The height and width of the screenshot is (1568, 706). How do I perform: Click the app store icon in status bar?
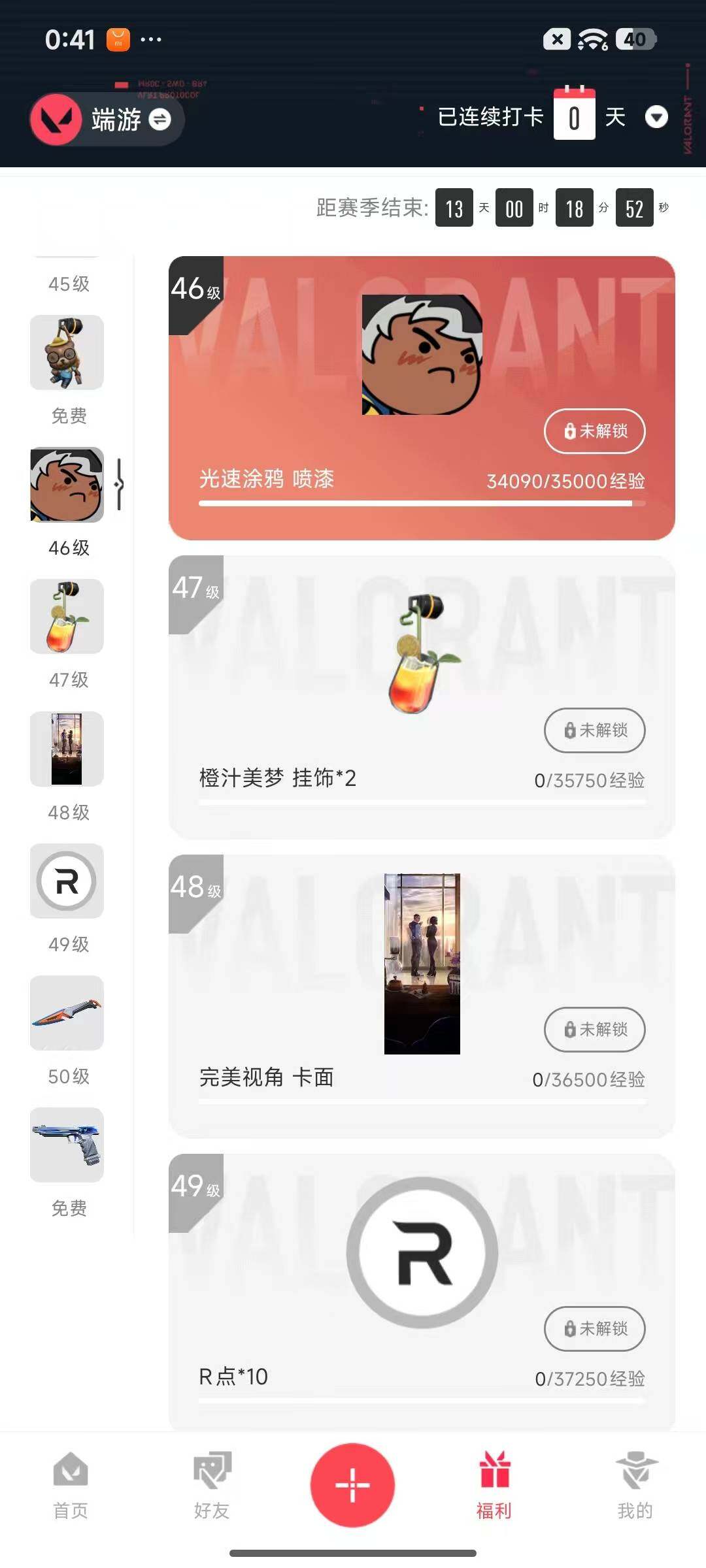[x=118, y=41]
